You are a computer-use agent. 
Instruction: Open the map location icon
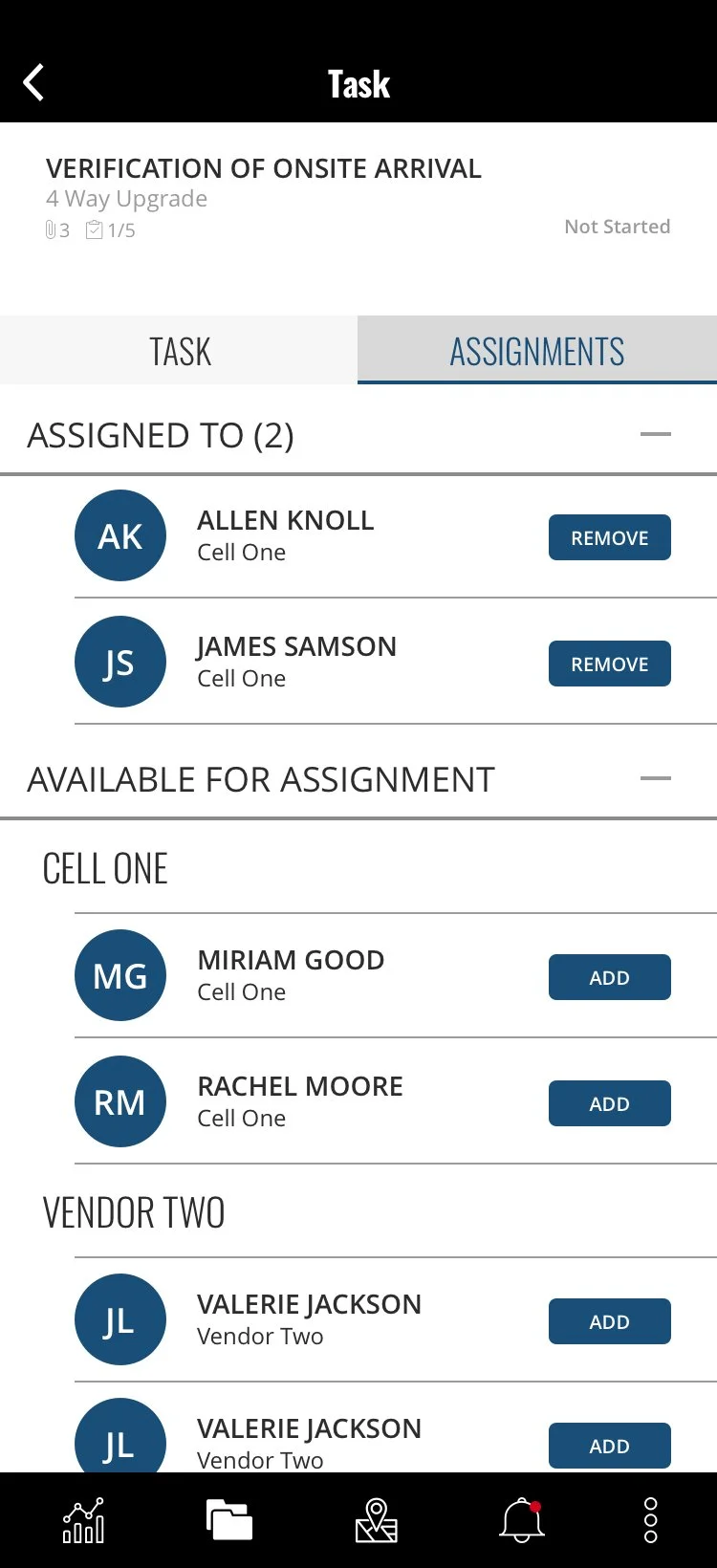coord(377,1520)
